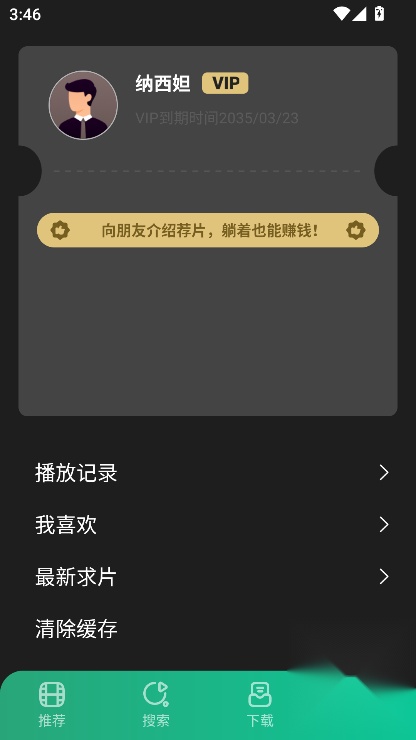This screenshot has height=740, width=416.
Task: Open the refer-a-friend earn money banner
Action: pyautogui.click(x=208, y=230)
